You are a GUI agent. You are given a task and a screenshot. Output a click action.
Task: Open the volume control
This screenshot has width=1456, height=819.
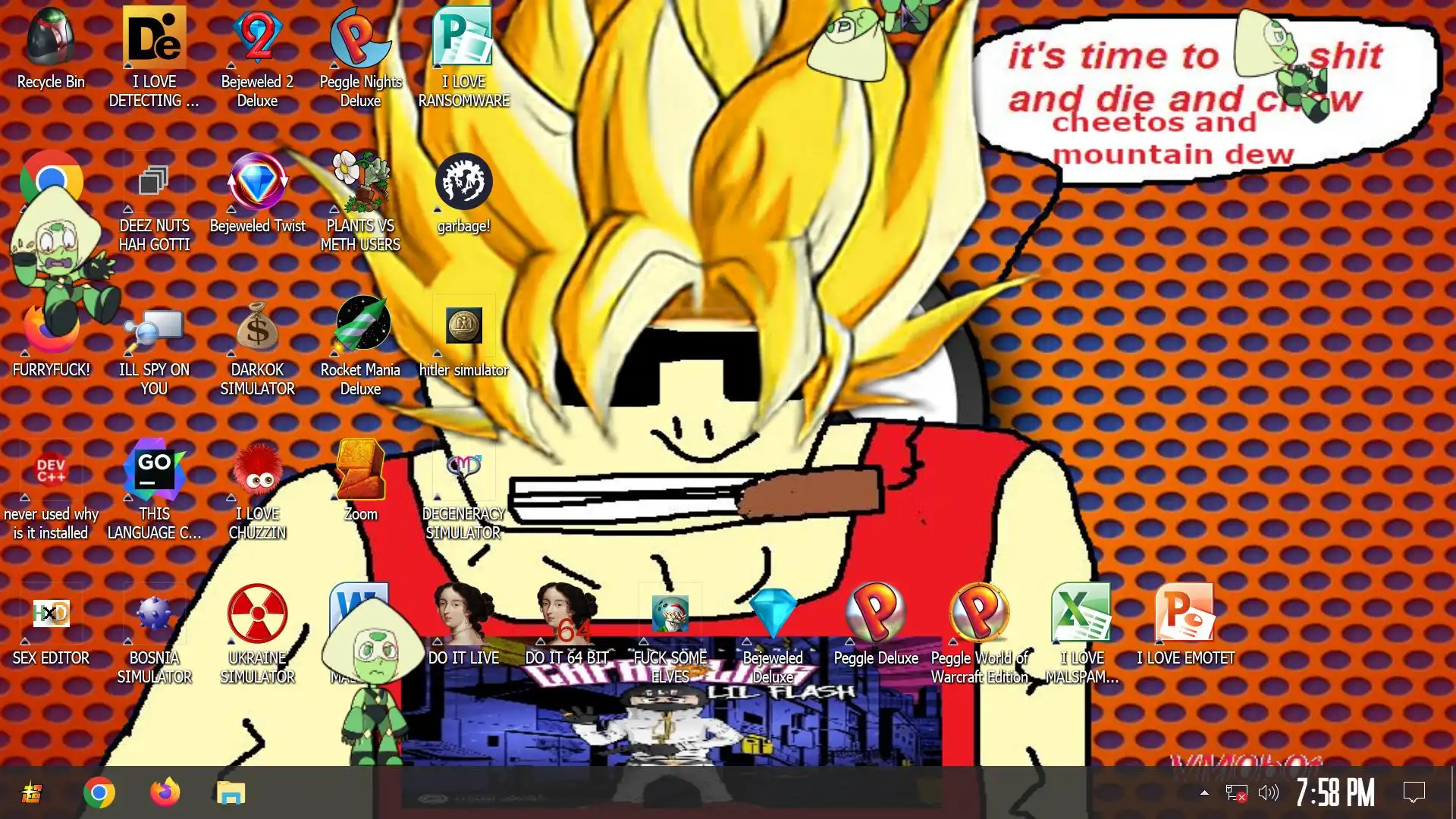(1268, 793)
